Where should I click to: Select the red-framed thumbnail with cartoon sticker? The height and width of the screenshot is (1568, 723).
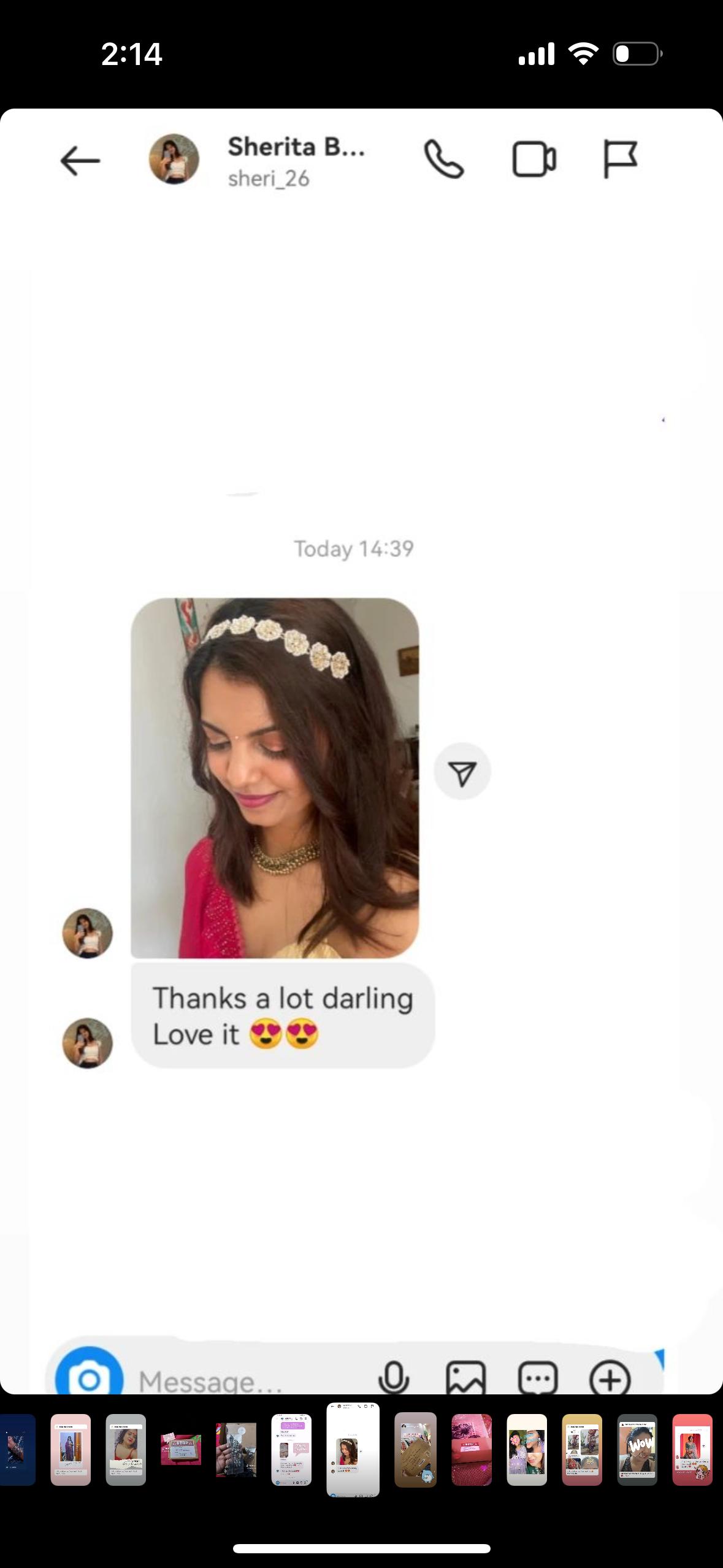tap(692, 1450)
